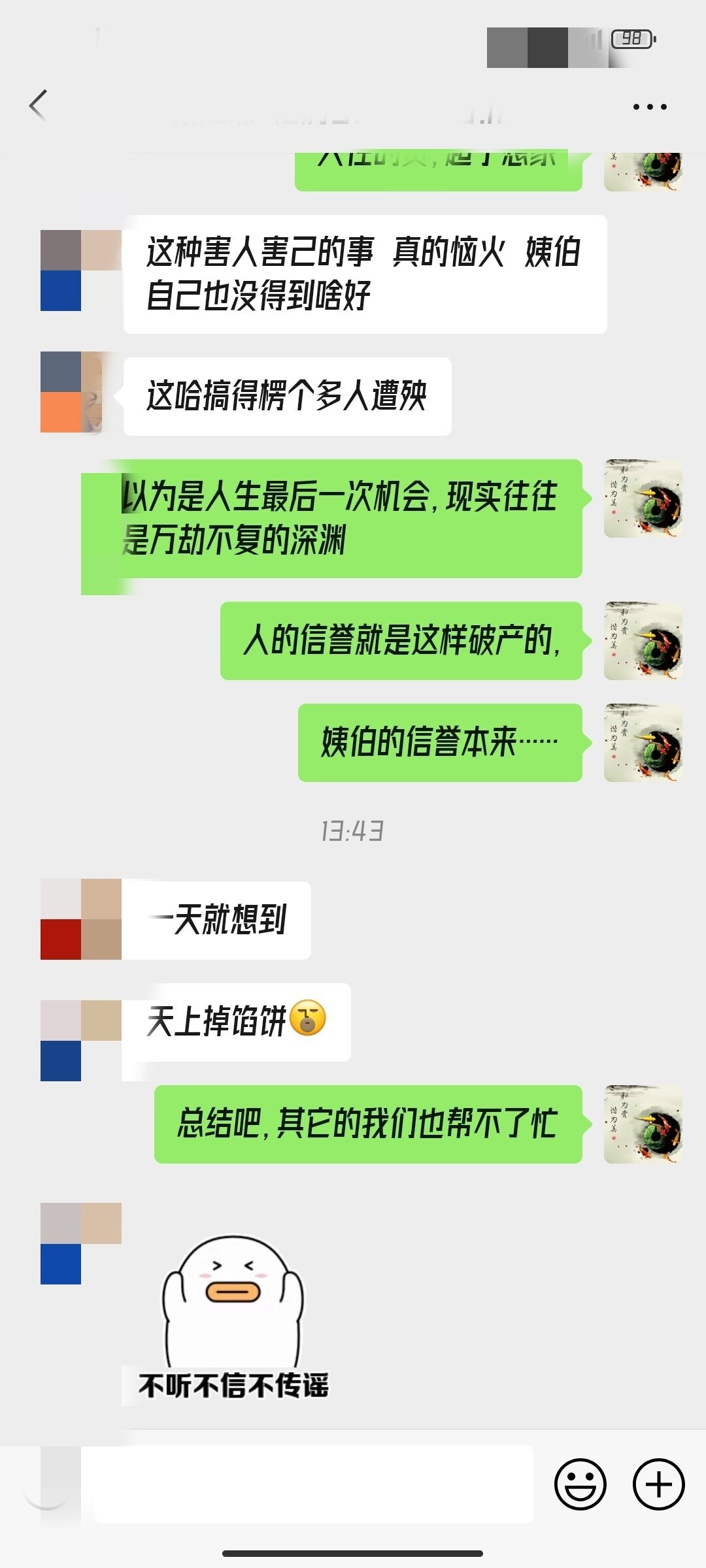Open the emoji picker
This screenshot has width=706, height=1568.
tap(580, 1484)
